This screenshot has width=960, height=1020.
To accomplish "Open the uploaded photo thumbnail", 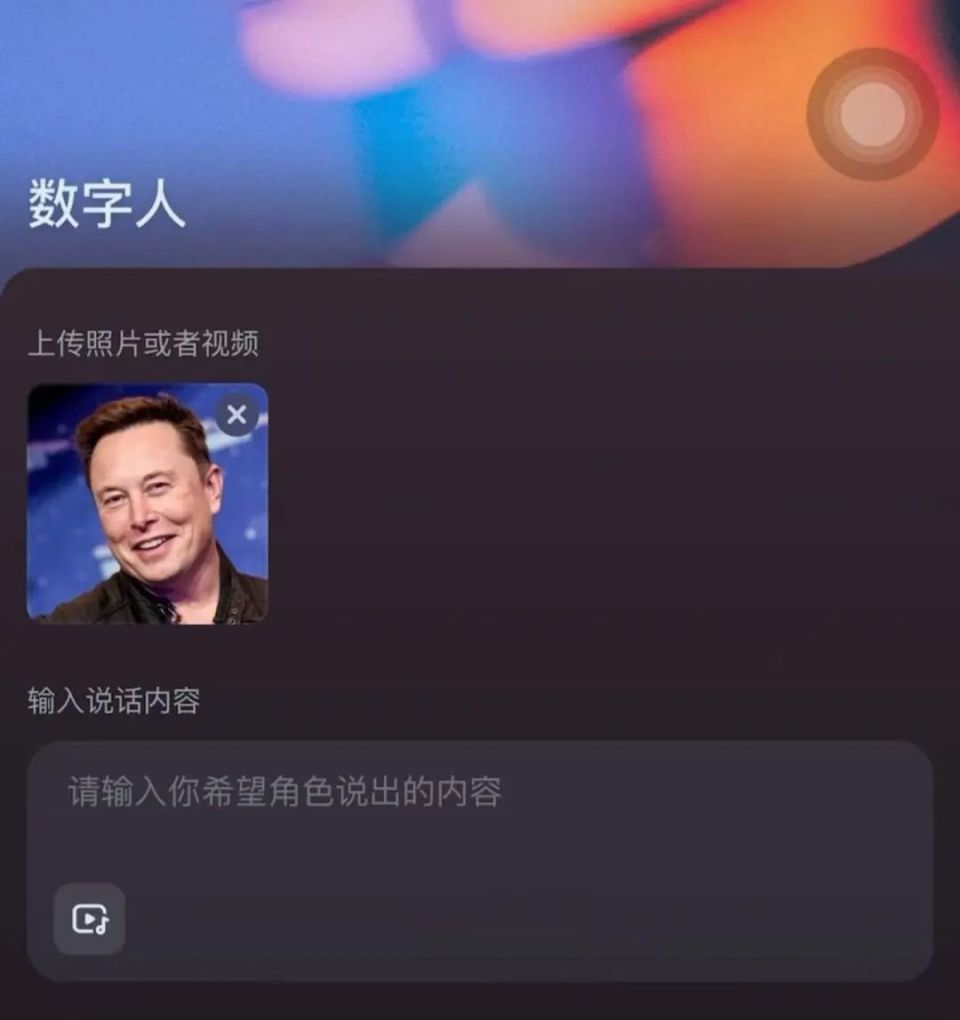I will 140,520.
